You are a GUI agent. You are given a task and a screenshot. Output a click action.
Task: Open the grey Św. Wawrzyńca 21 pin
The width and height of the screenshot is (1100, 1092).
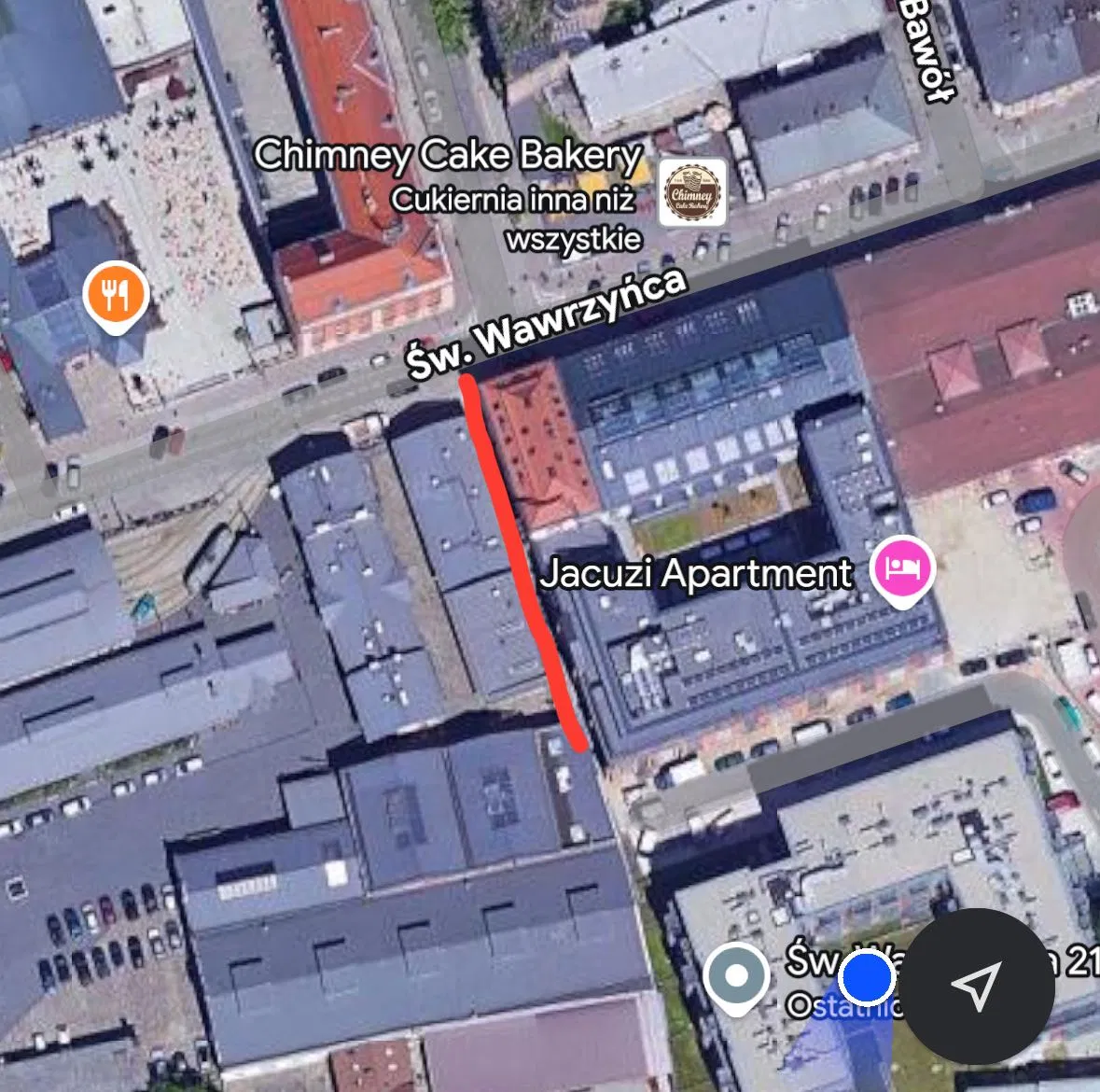tap(736, 976)
